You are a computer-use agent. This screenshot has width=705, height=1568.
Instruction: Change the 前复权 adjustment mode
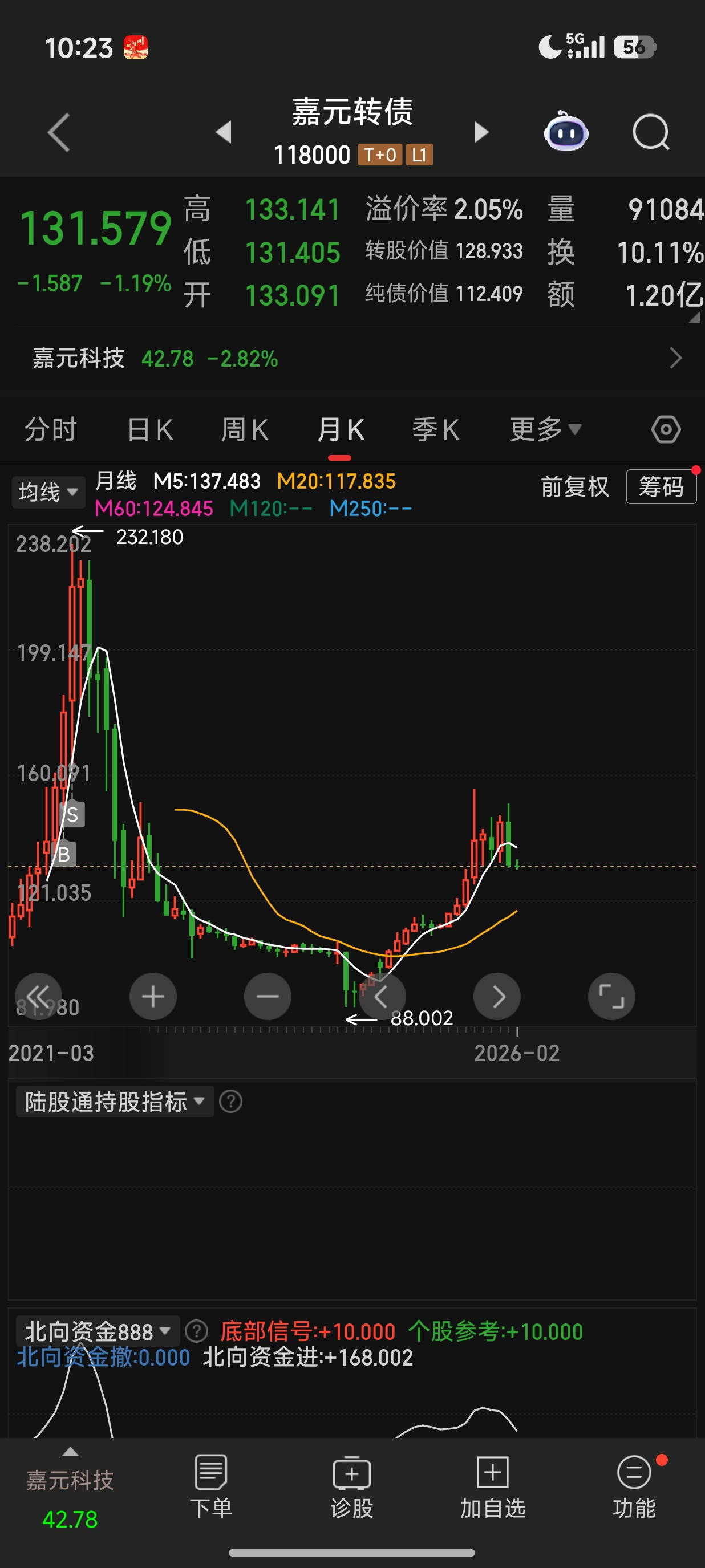pyautogui.click(x=575, y=487)
